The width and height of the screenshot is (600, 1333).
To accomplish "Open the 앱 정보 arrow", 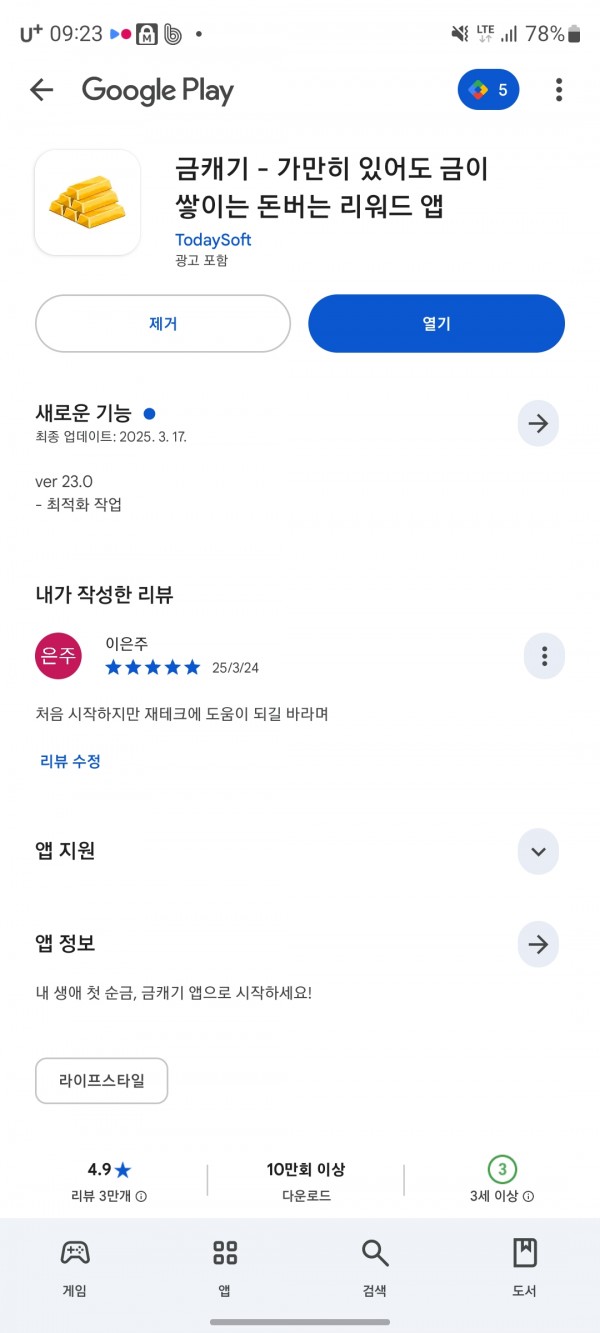I will [538, 944].
